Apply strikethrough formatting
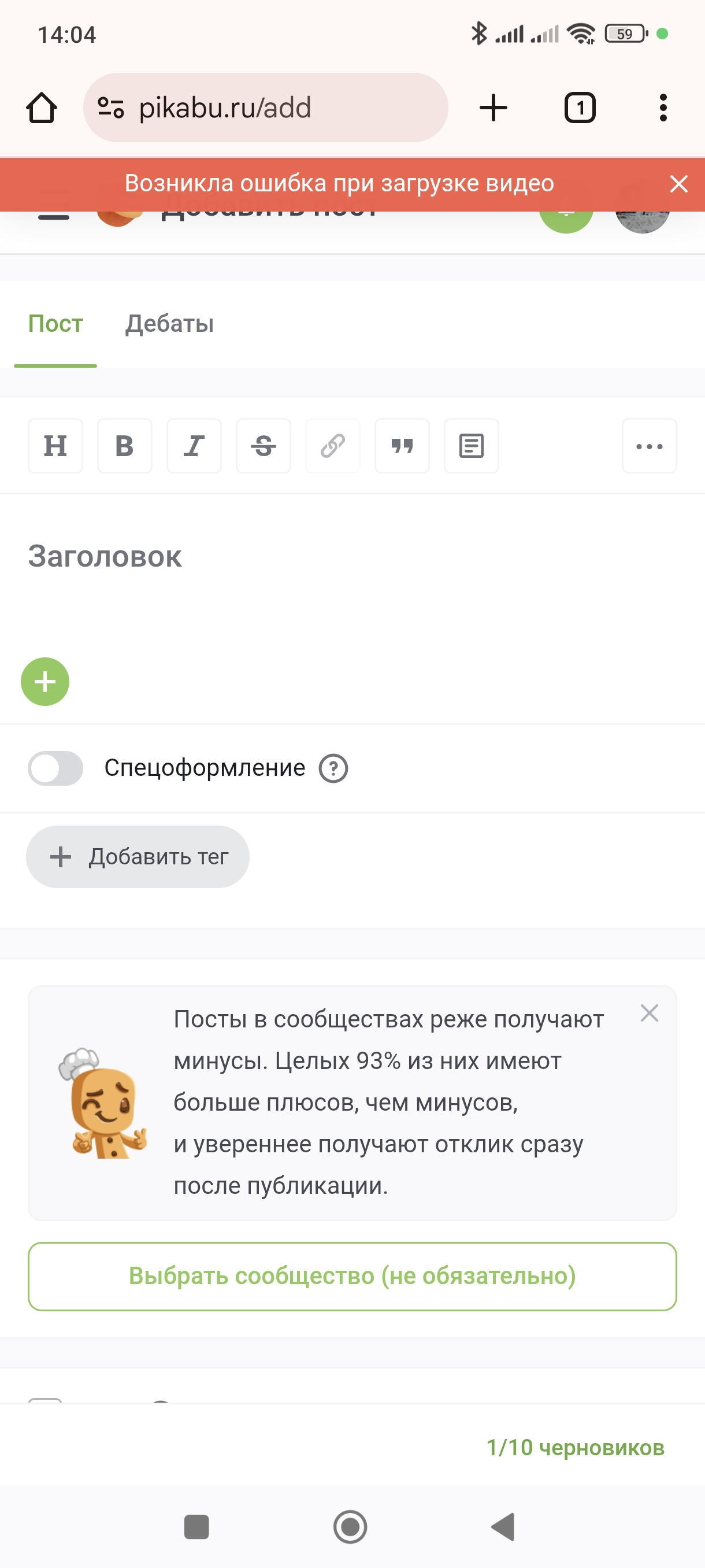The width and height of the screenshot is (705, 1568). coord(264,446)
